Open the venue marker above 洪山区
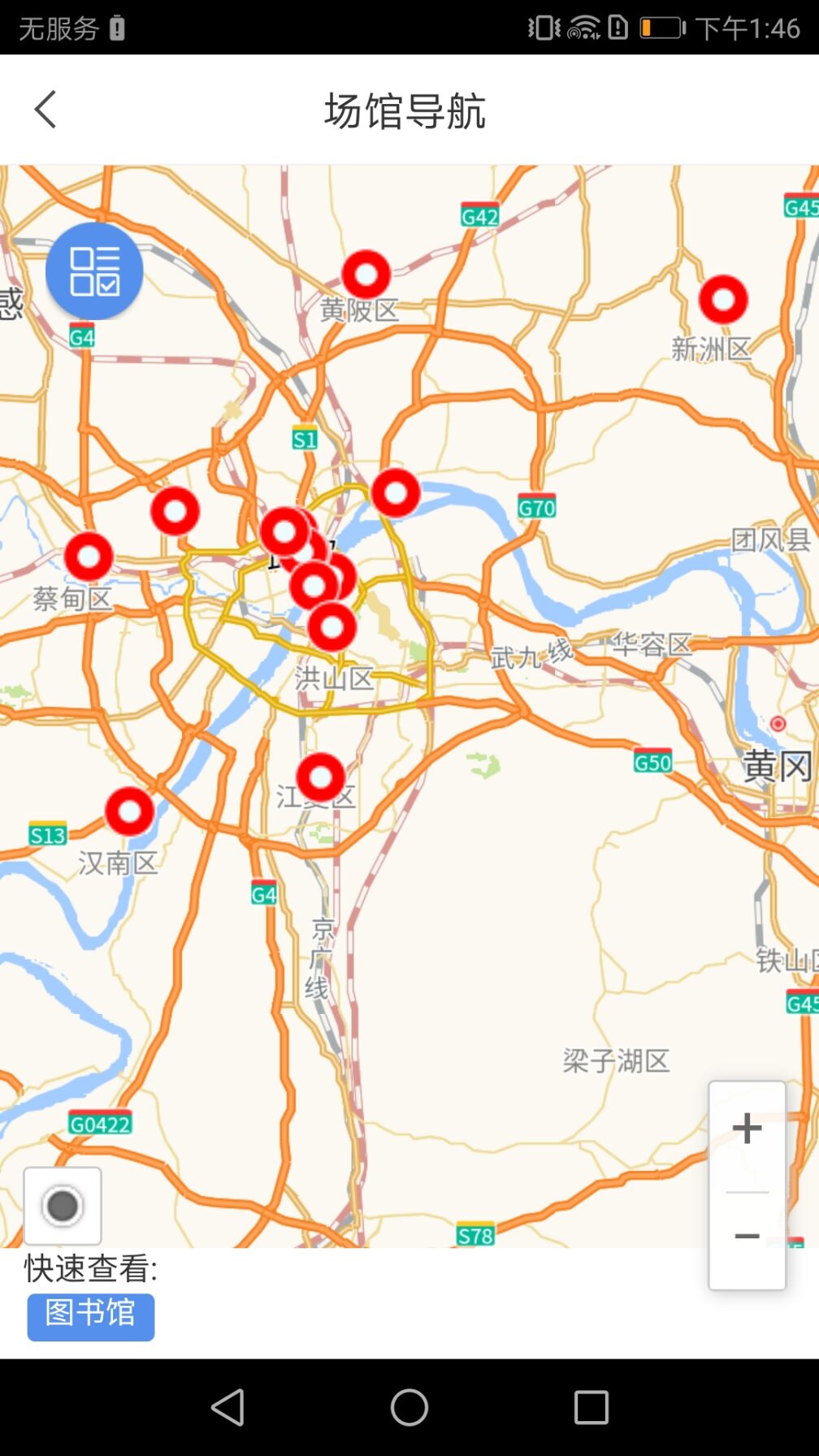 [x=331, y=626]
